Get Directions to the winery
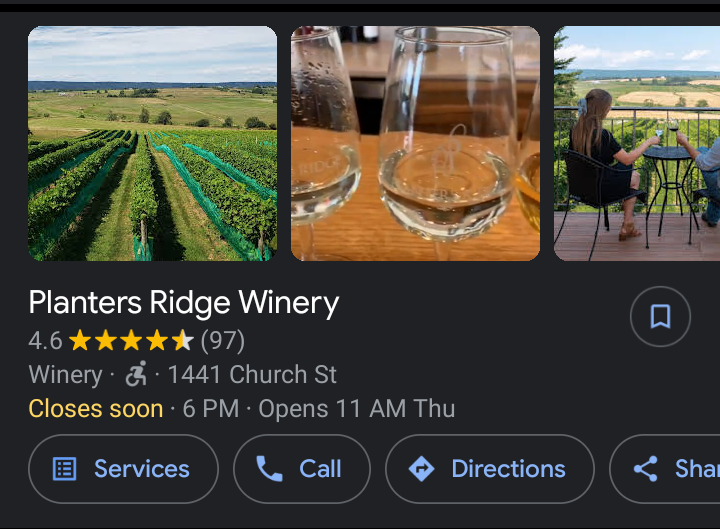720x529 pixels. point(489,469)
